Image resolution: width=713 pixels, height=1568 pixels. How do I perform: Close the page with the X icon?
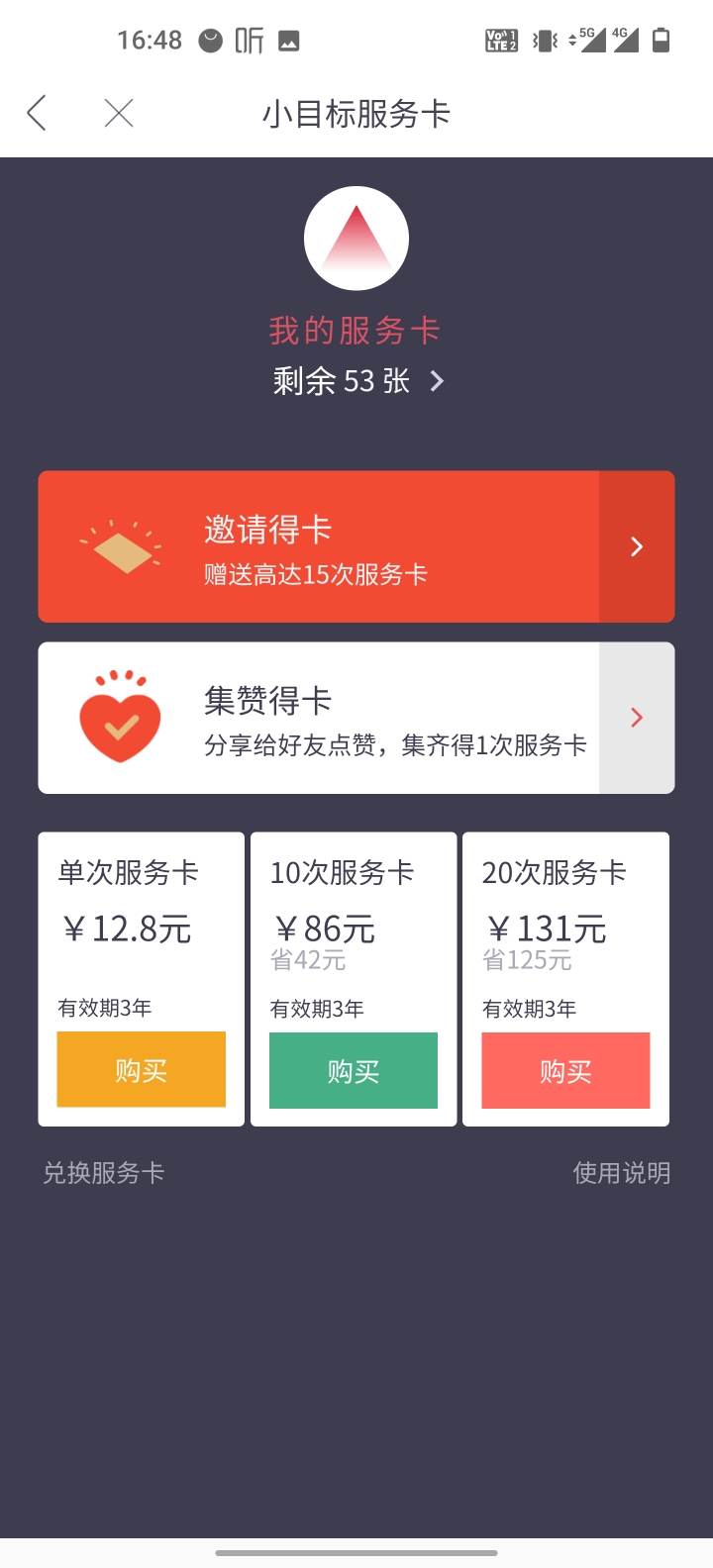[x=119, y=113]
